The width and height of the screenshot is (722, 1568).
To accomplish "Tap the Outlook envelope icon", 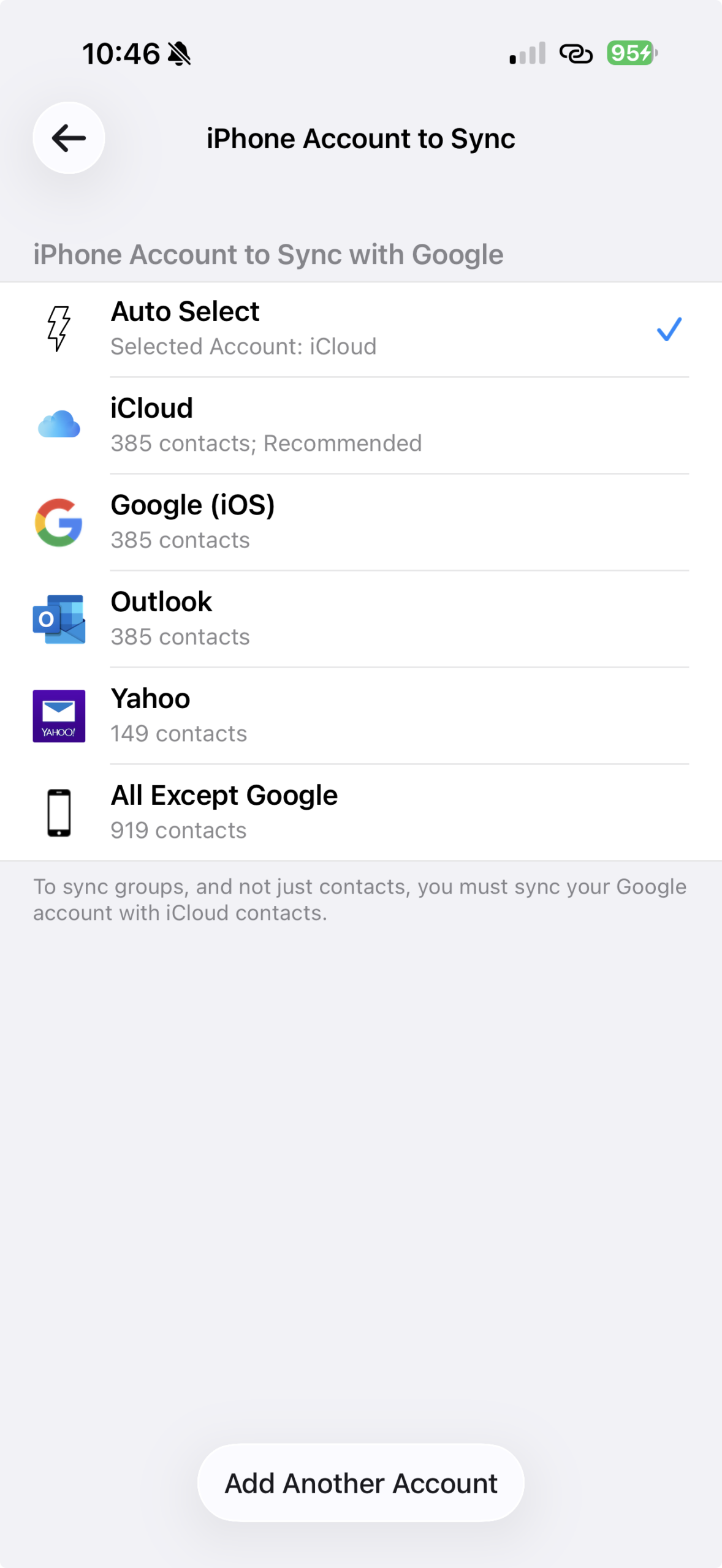I will (x=58, y=619).
